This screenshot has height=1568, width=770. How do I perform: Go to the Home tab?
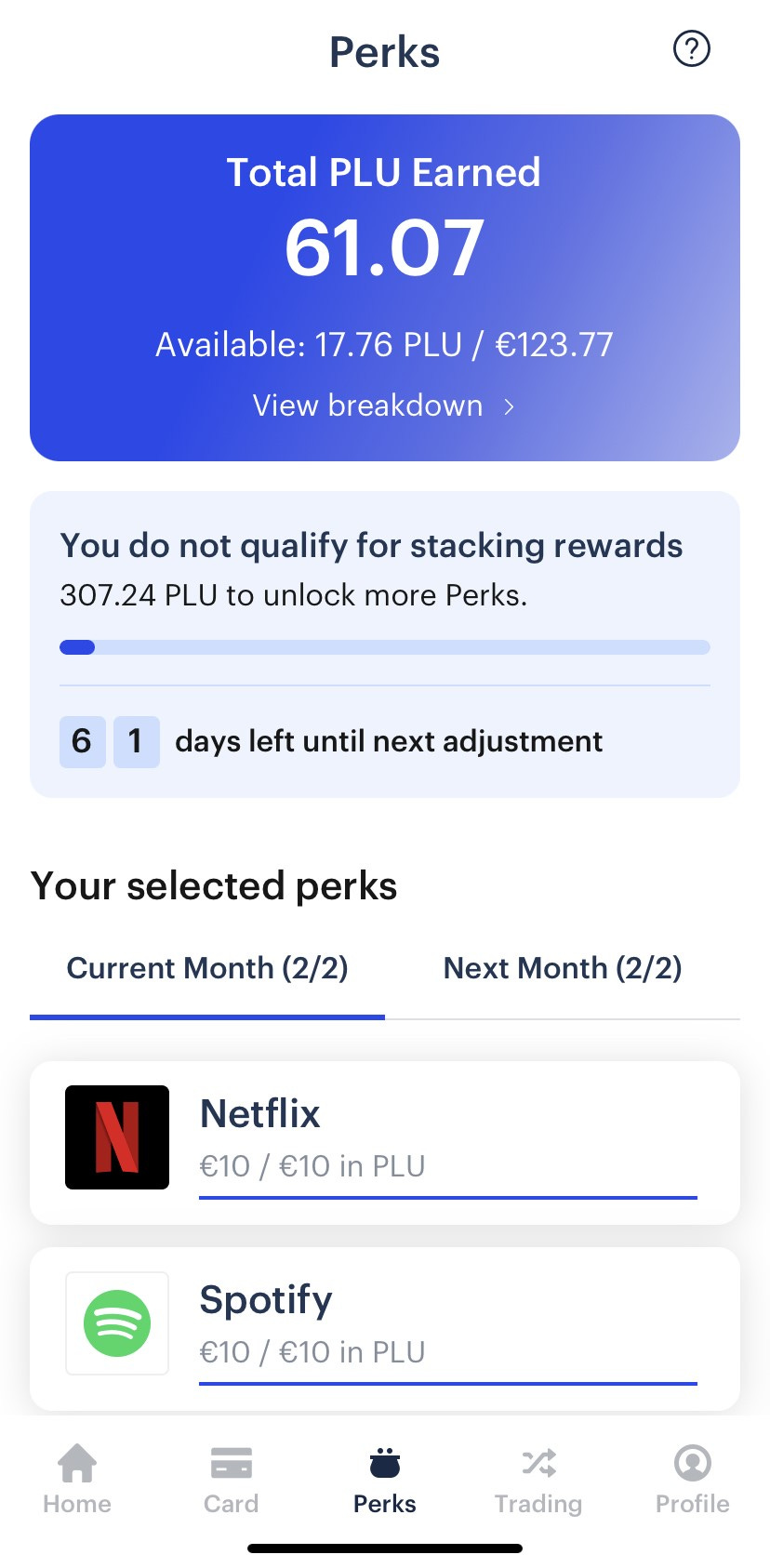(77, 1480)
